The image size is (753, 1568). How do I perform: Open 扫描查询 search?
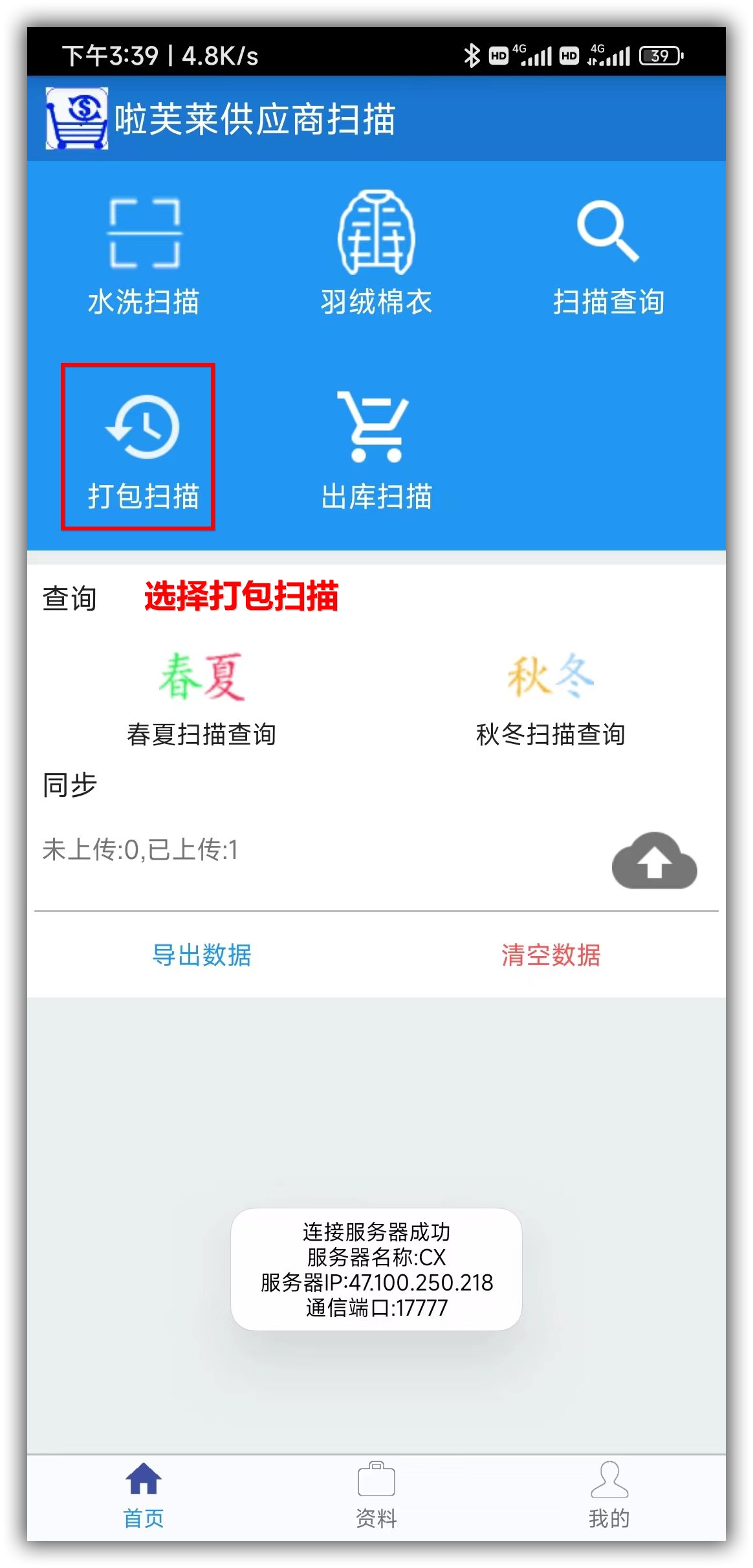pyautogui.click(x=608, y=256)
